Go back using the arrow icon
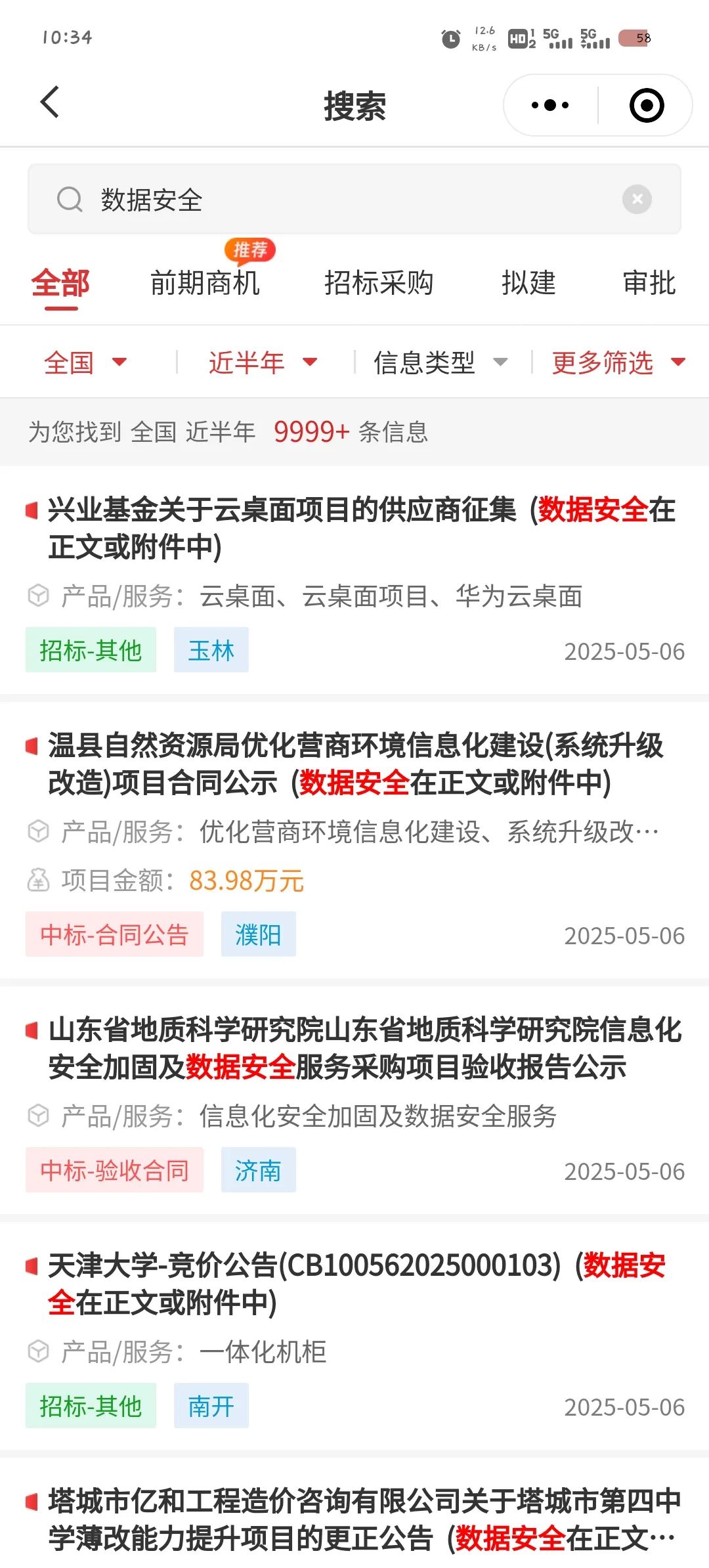709x1568 pixels. tap(50, 103)
